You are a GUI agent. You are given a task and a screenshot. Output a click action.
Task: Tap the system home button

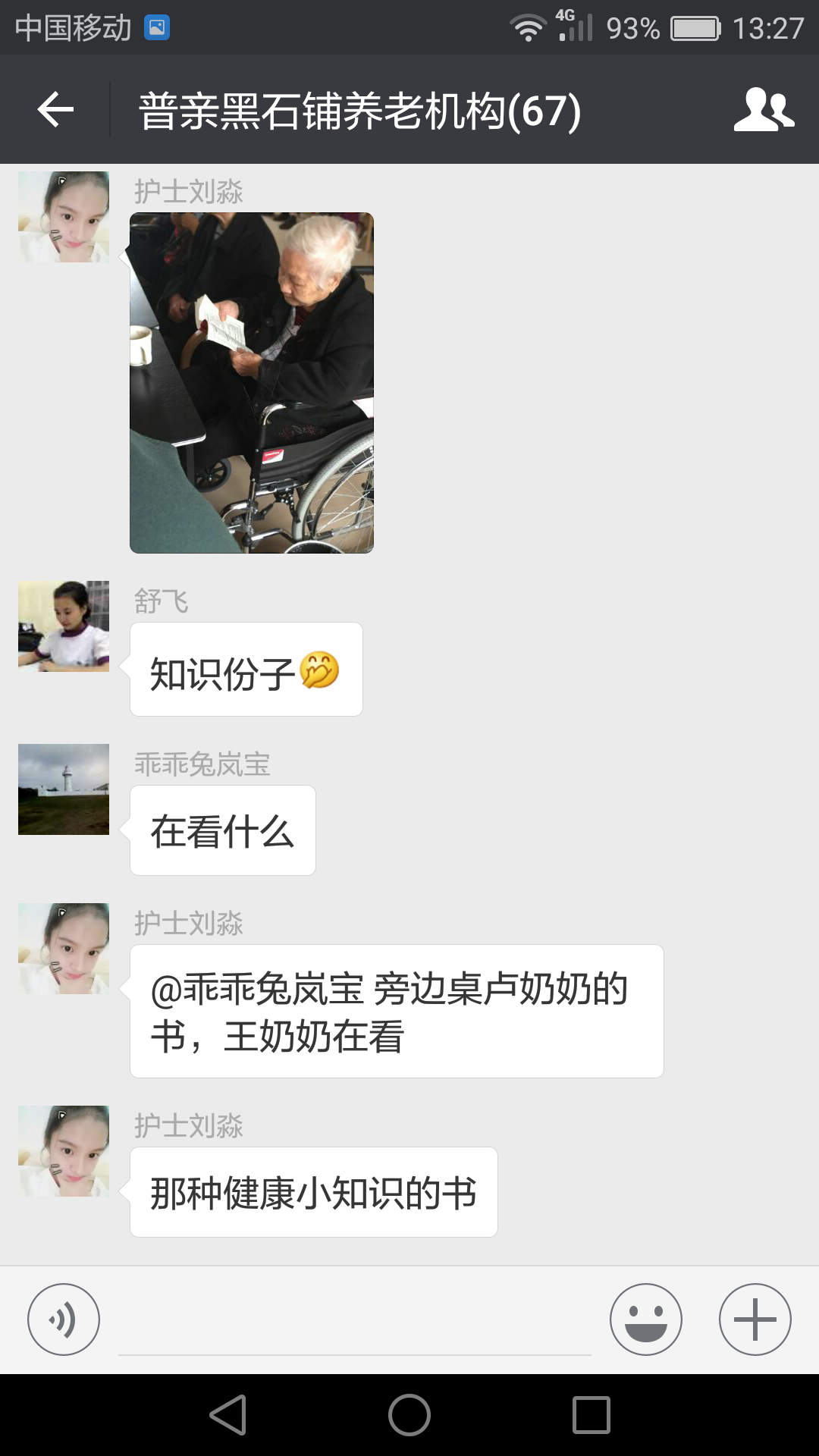(409, 1415)
